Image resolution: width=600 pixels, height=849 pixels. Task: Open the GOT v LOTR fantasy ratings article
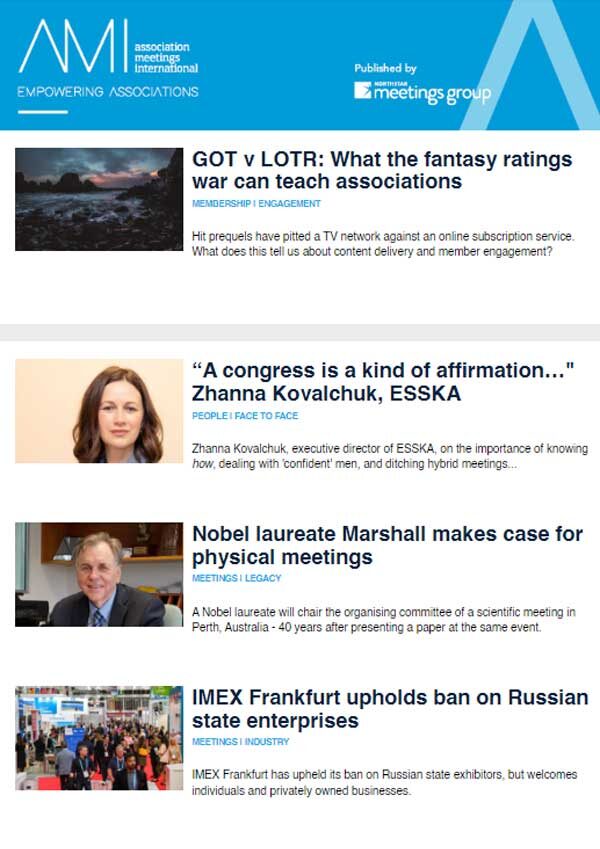(381, 170)
